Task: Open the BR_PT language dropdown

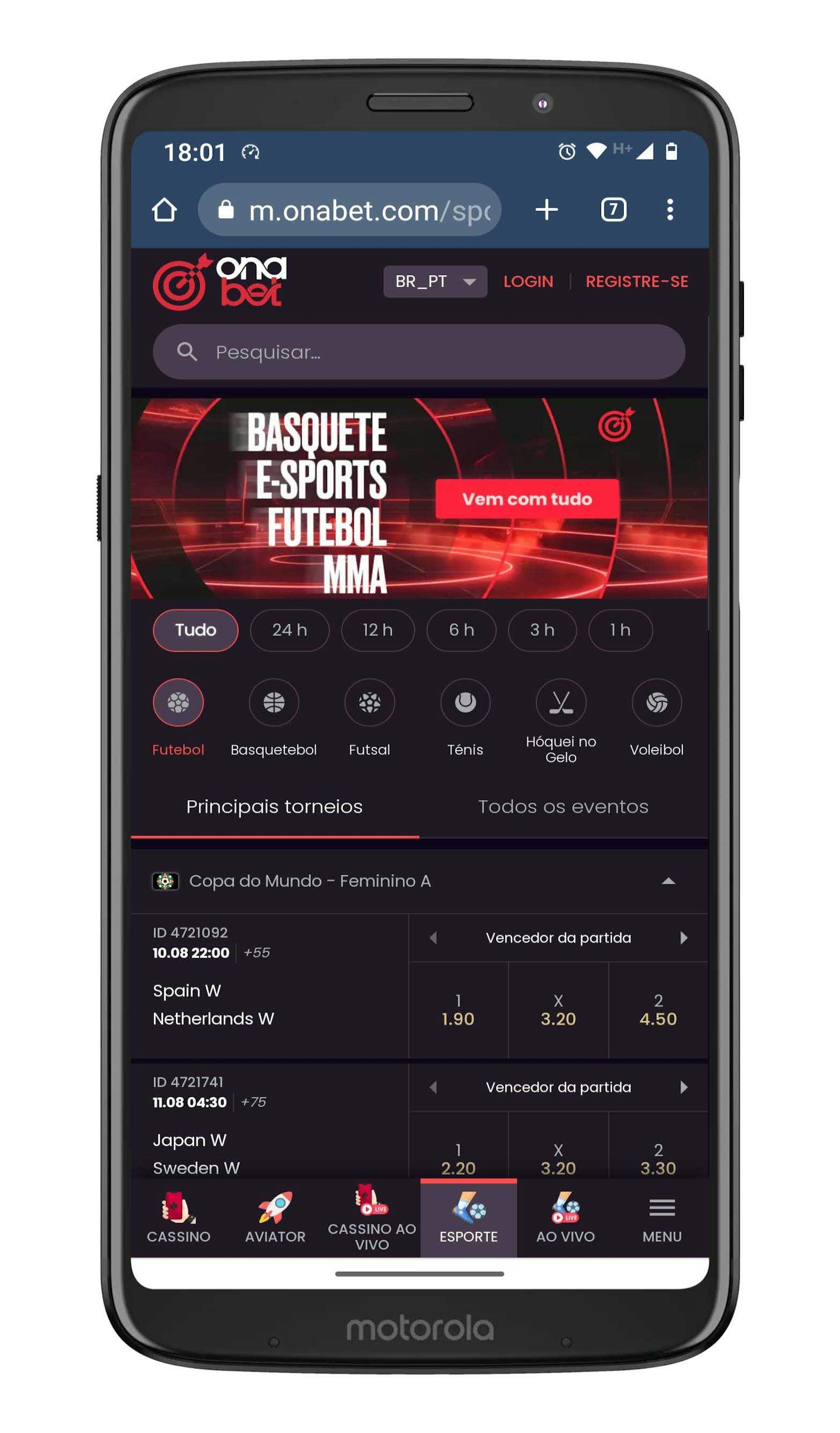Action: (x=435, y=281)
